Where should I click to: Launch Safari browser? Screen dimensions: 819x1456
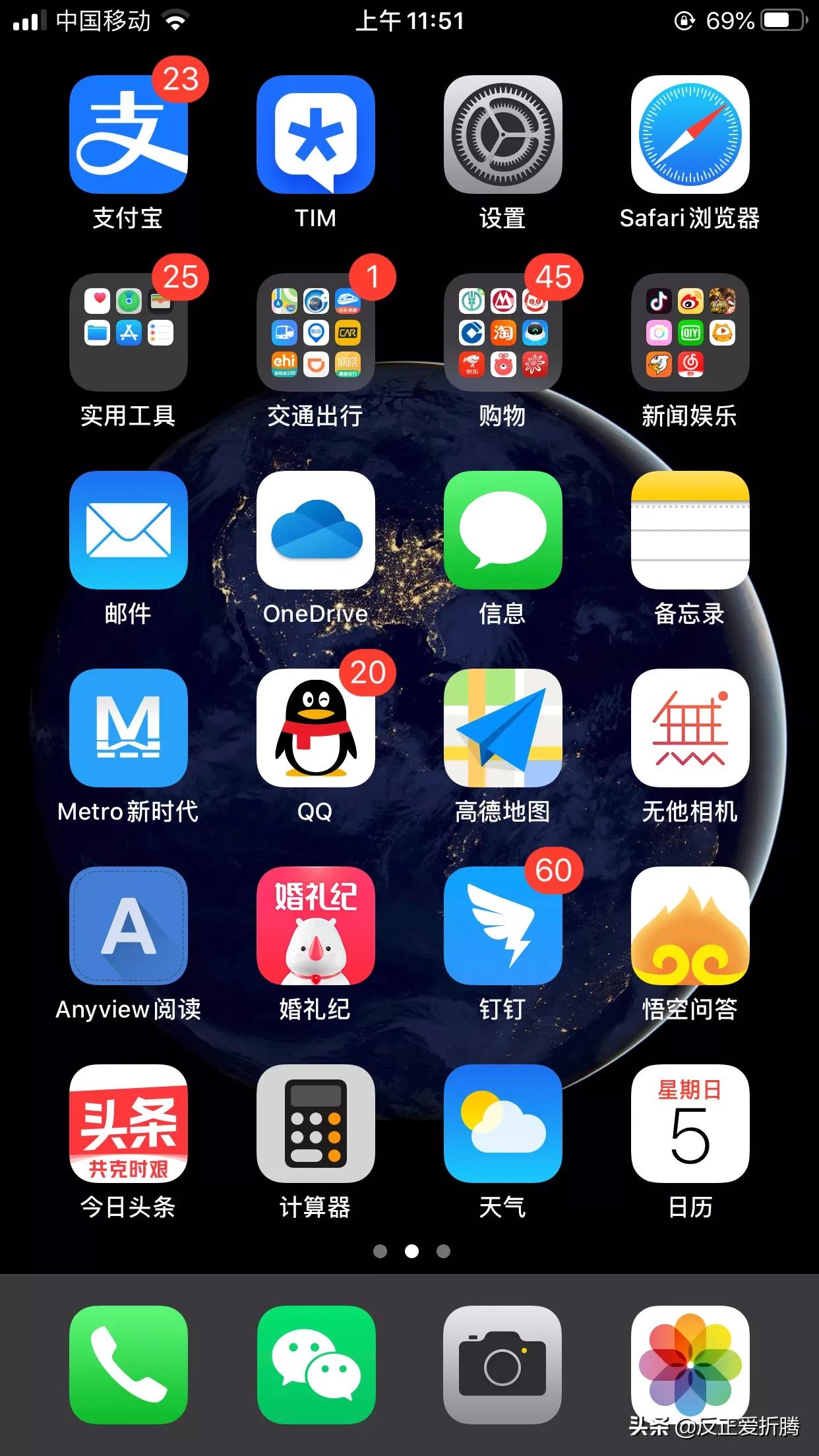(690, 135)
